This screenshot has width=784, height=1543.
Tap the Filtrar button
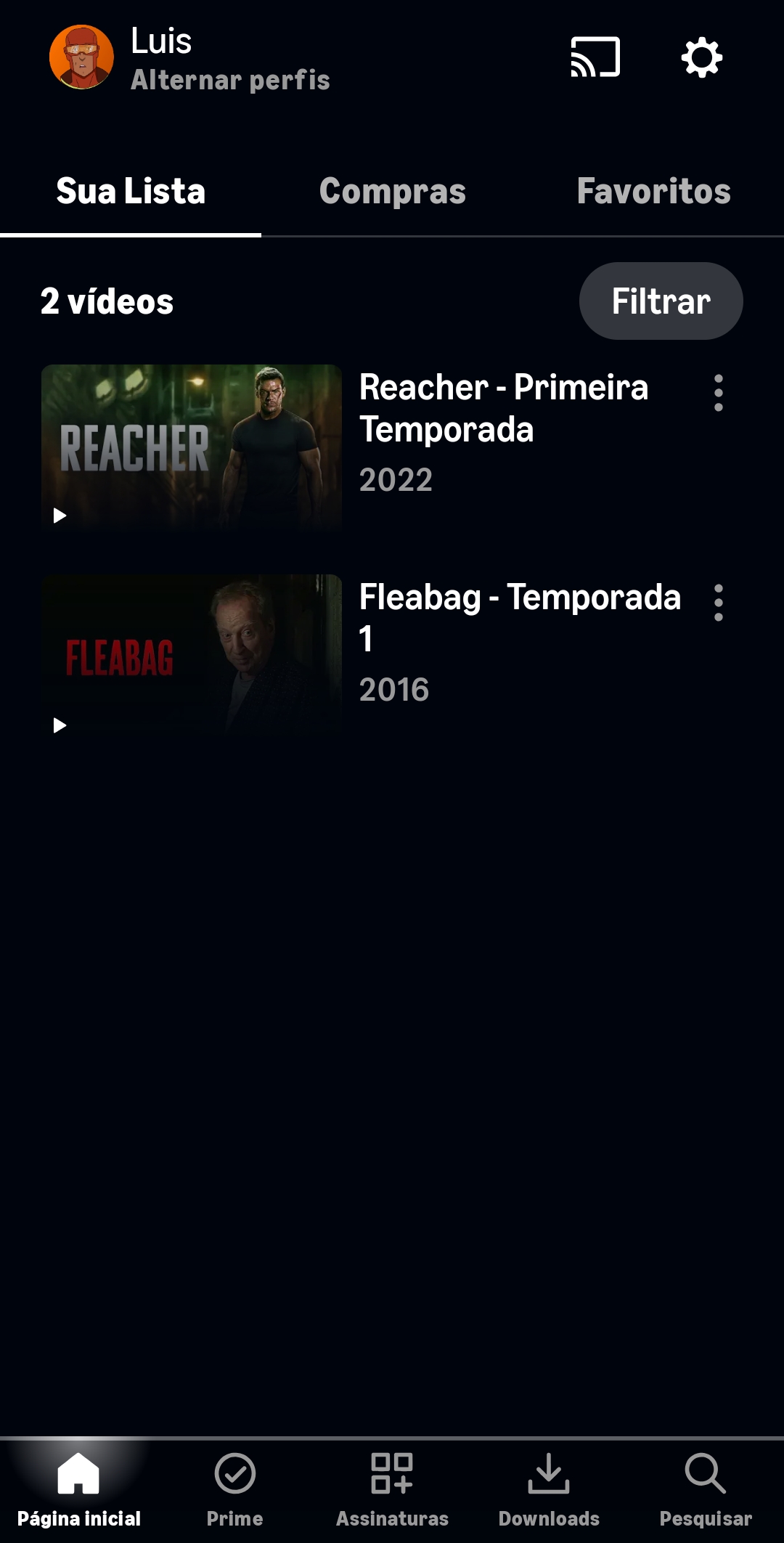pyautogui.click(x=661, y=301)
